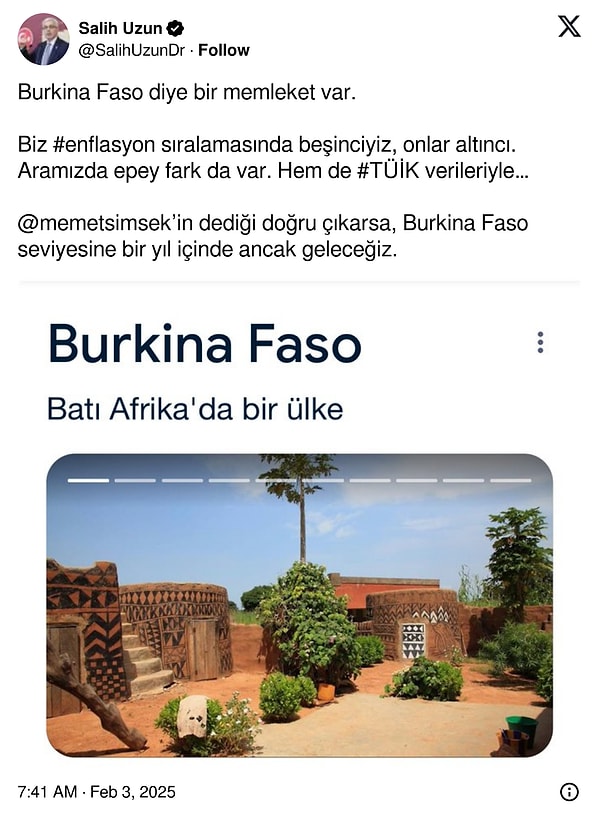Image resolution: width=600 pixels, height=822 pixels.
Task: Follow Salih Uzun
Action: pos(224,50)
